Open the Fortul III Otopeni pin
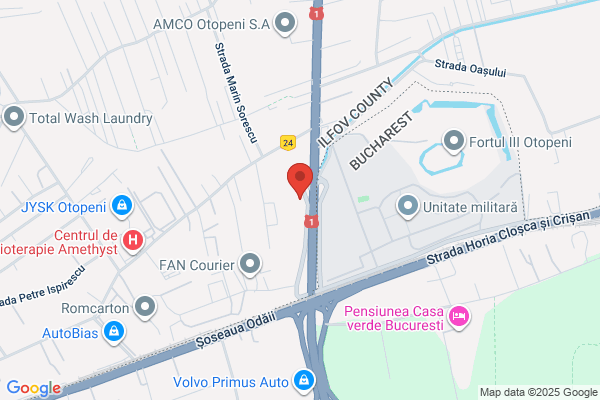The height and width of the screenshot is (400, 600). click(x=454, y=142)
